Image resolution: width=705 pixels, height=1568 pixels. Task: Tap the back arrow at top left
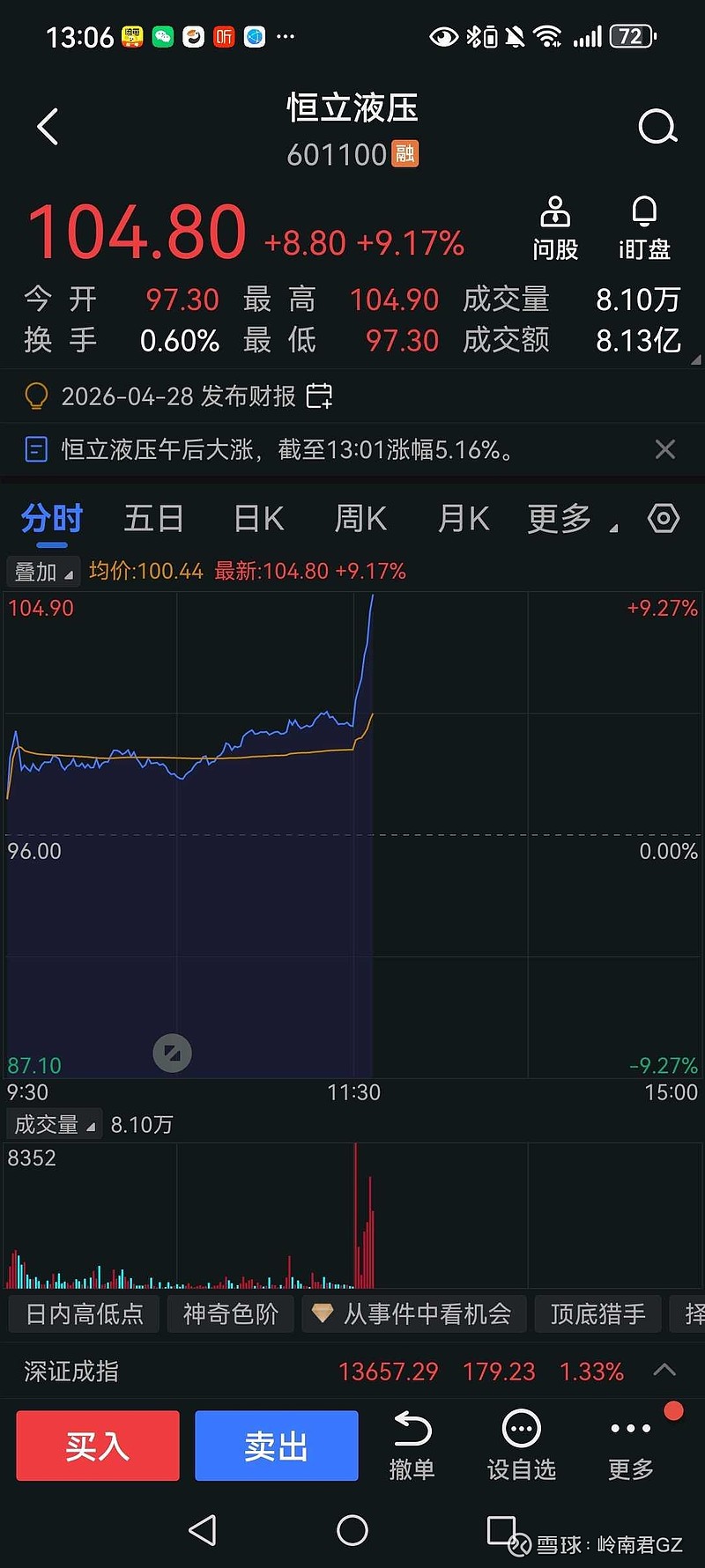tap(46, 126)
